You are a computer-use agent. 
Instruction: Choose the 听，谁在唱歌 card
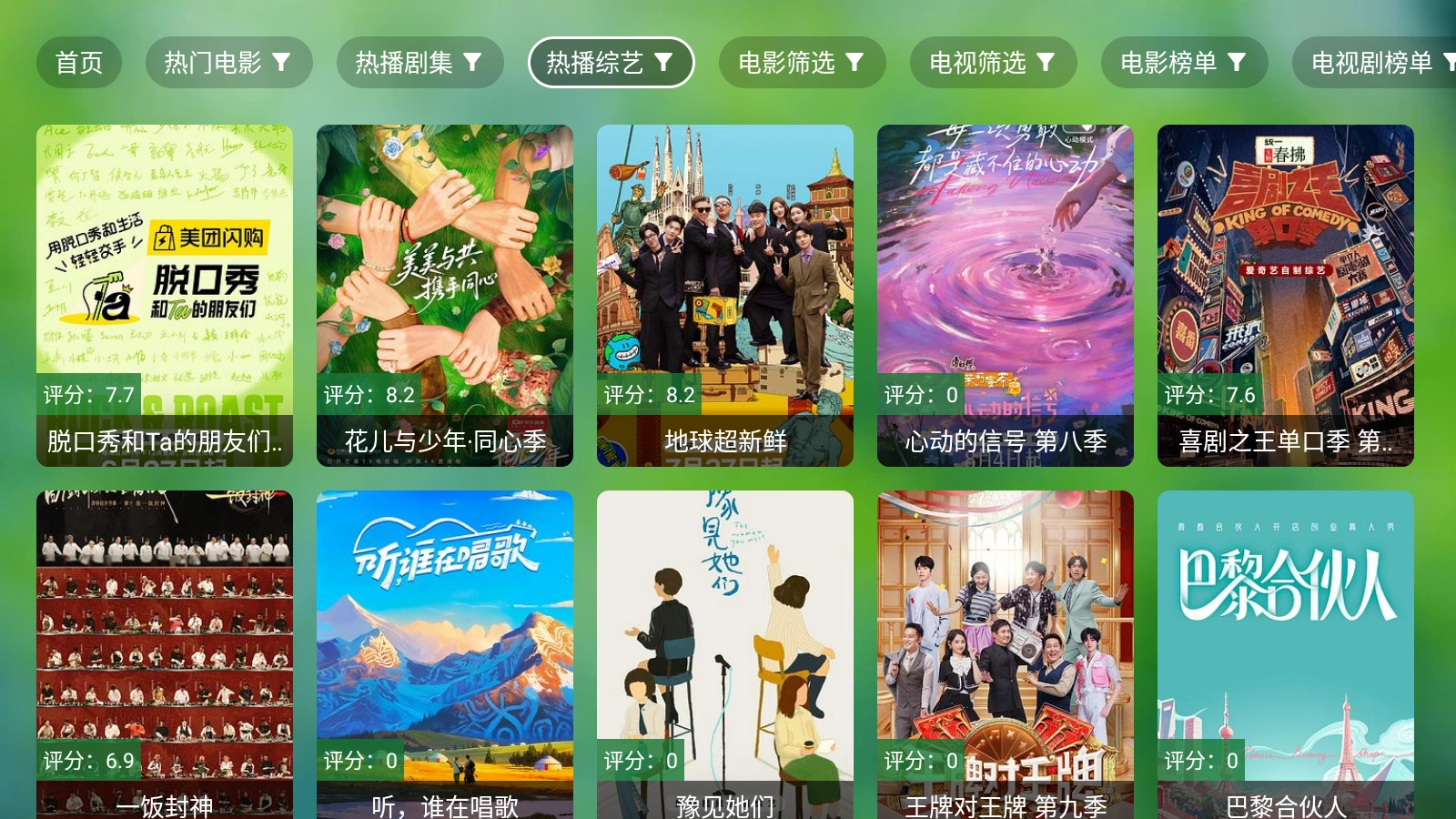[x=445, y=655]
